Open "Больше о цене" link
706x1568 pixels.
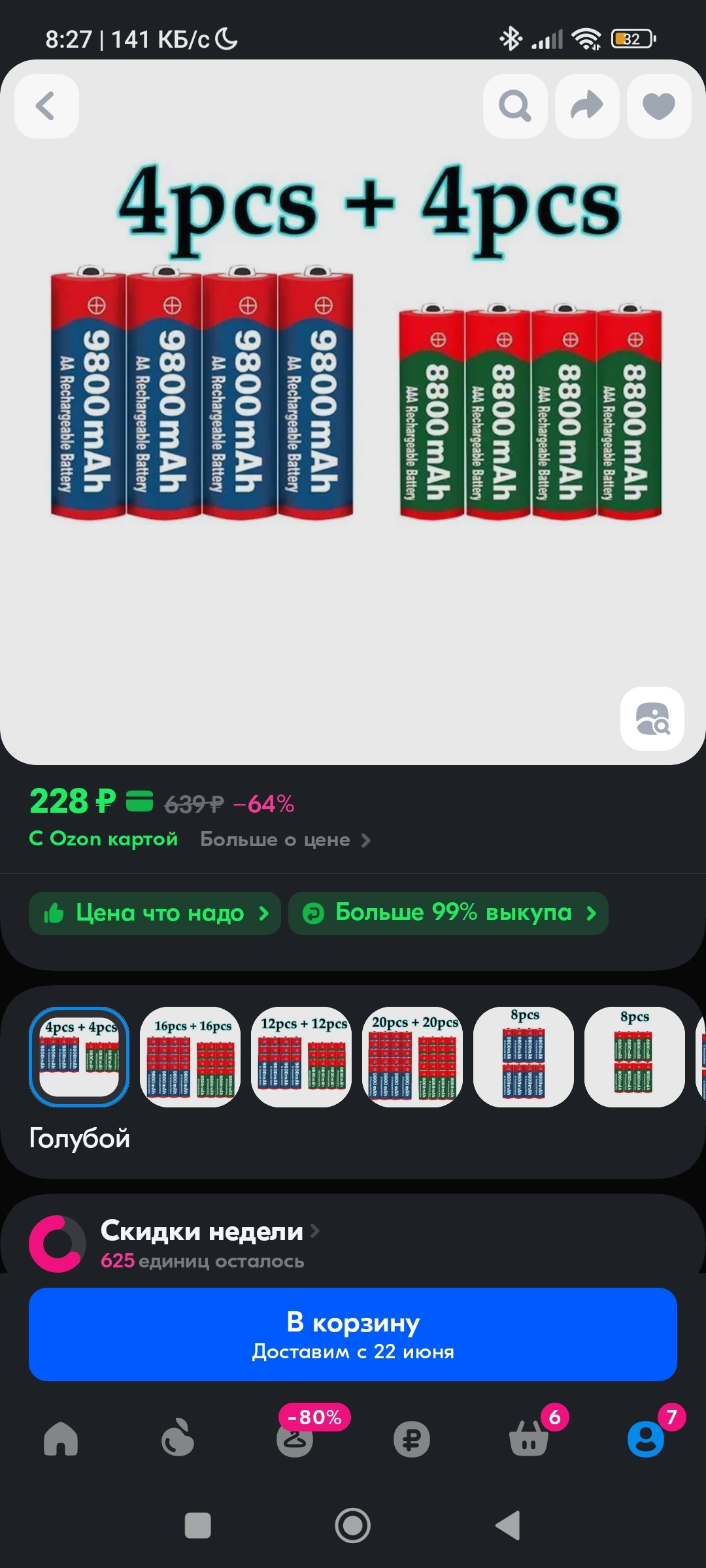coord(285,840)
